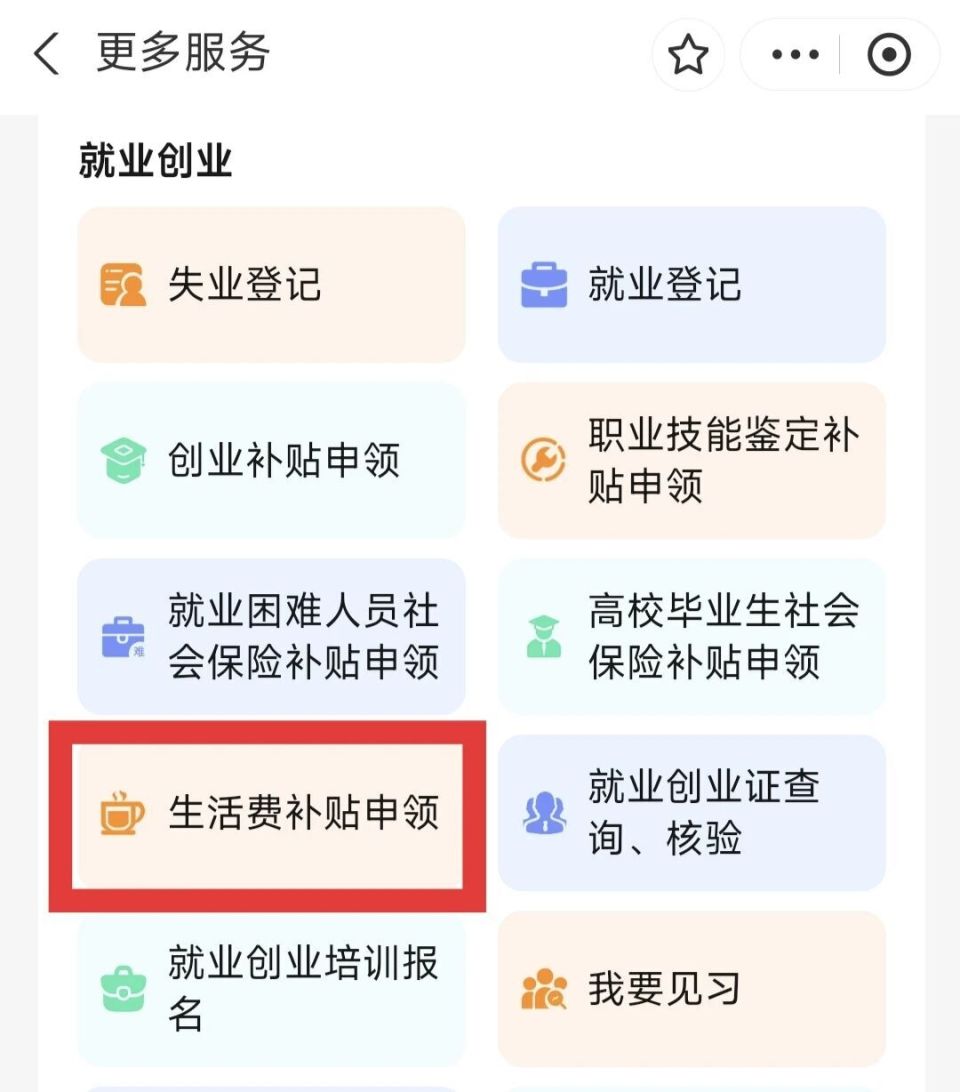
Task: Tap the star favorite icon
Action: coord(688,55)
